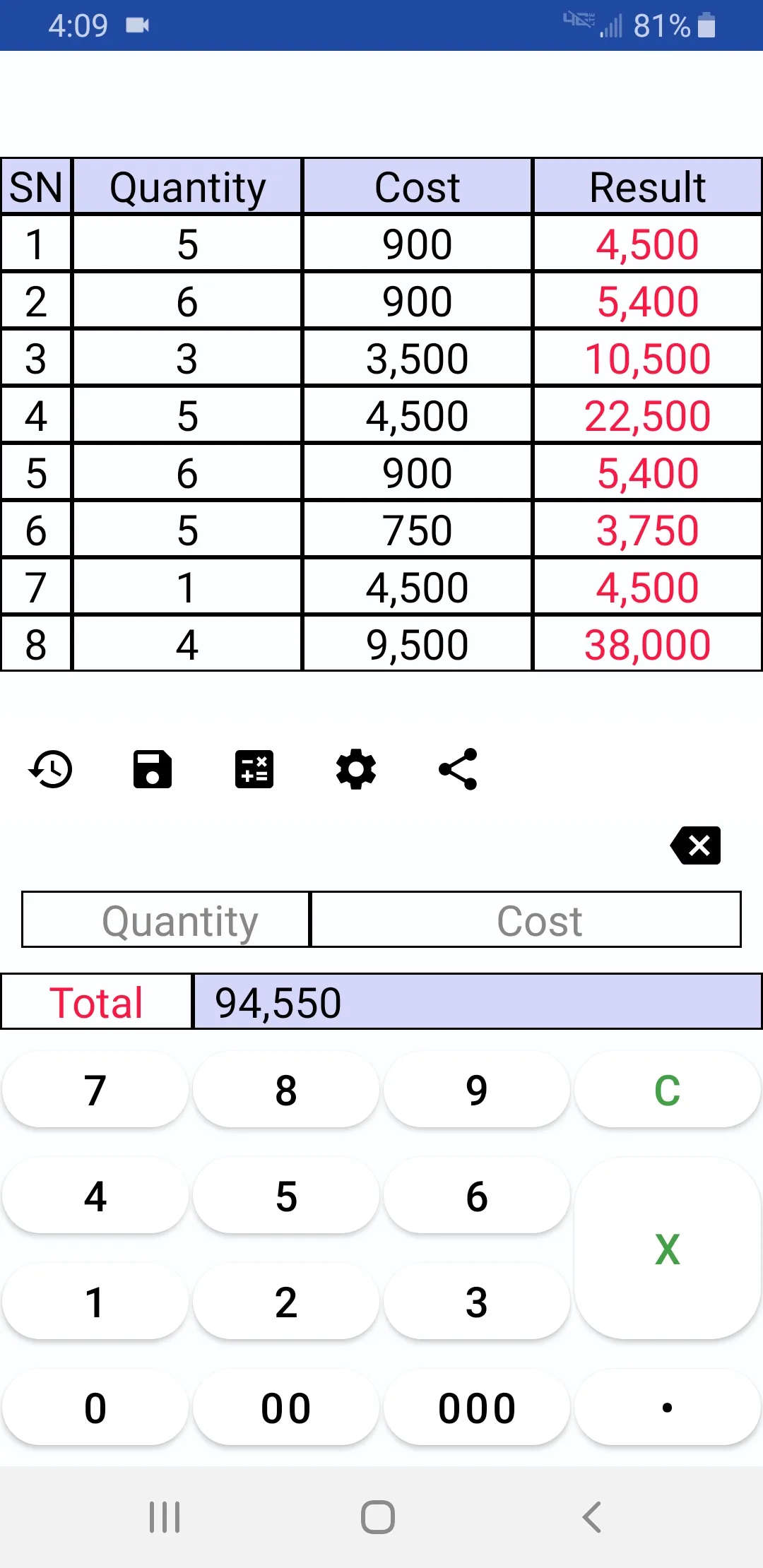Share the calculation results
This screenshot has width=763, height=1568.
(458, 769)
